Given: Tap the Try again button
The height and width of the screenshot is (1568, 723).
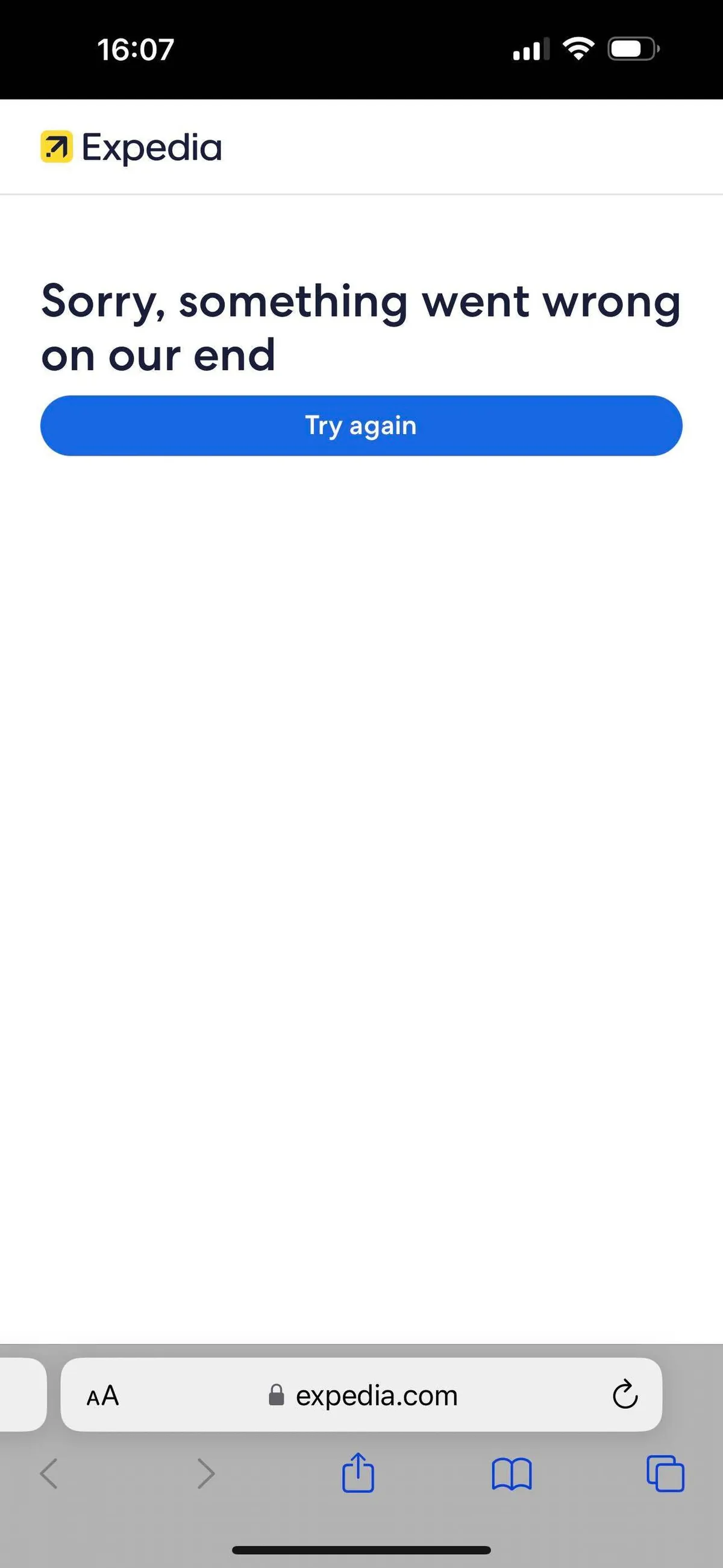Looking at the screenshot, I should (x=361, y=426).
